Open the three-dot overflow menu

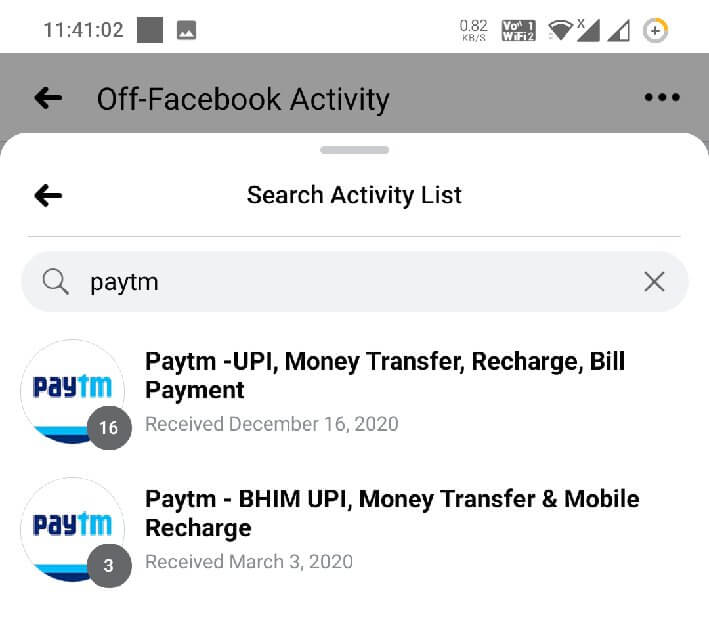(x=661, y=98)
